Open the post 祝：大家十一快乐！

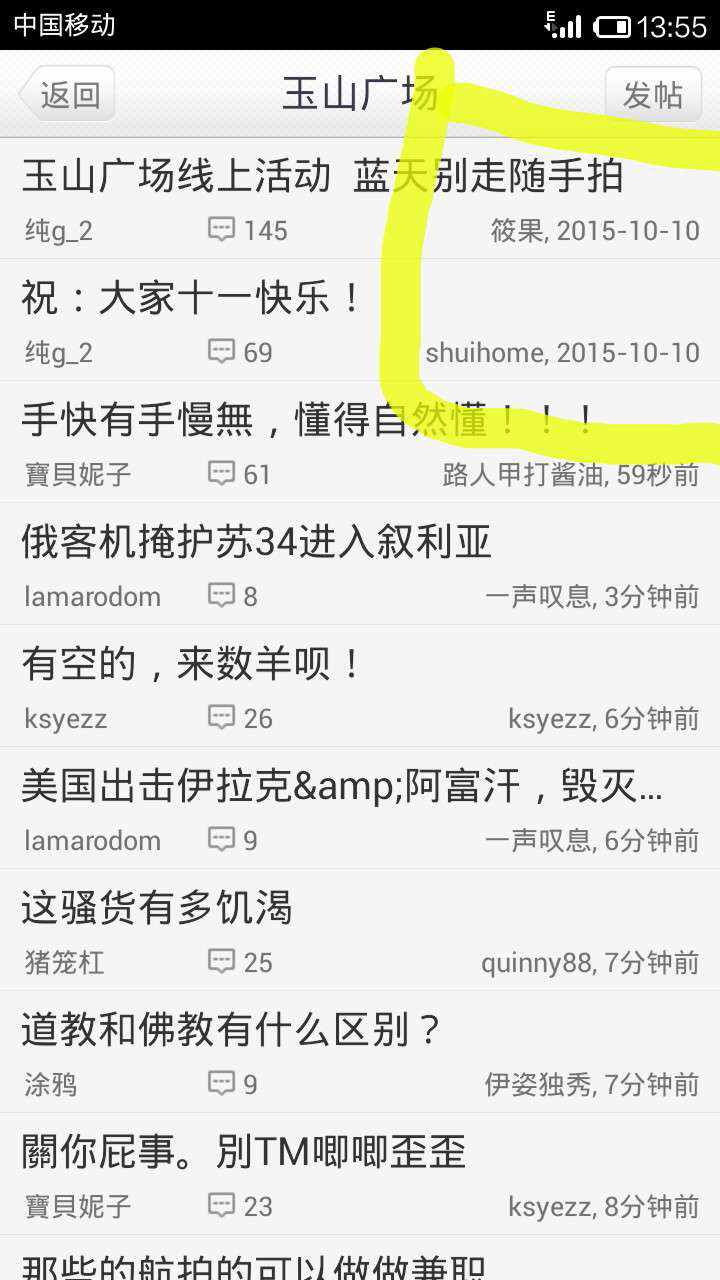360,321
